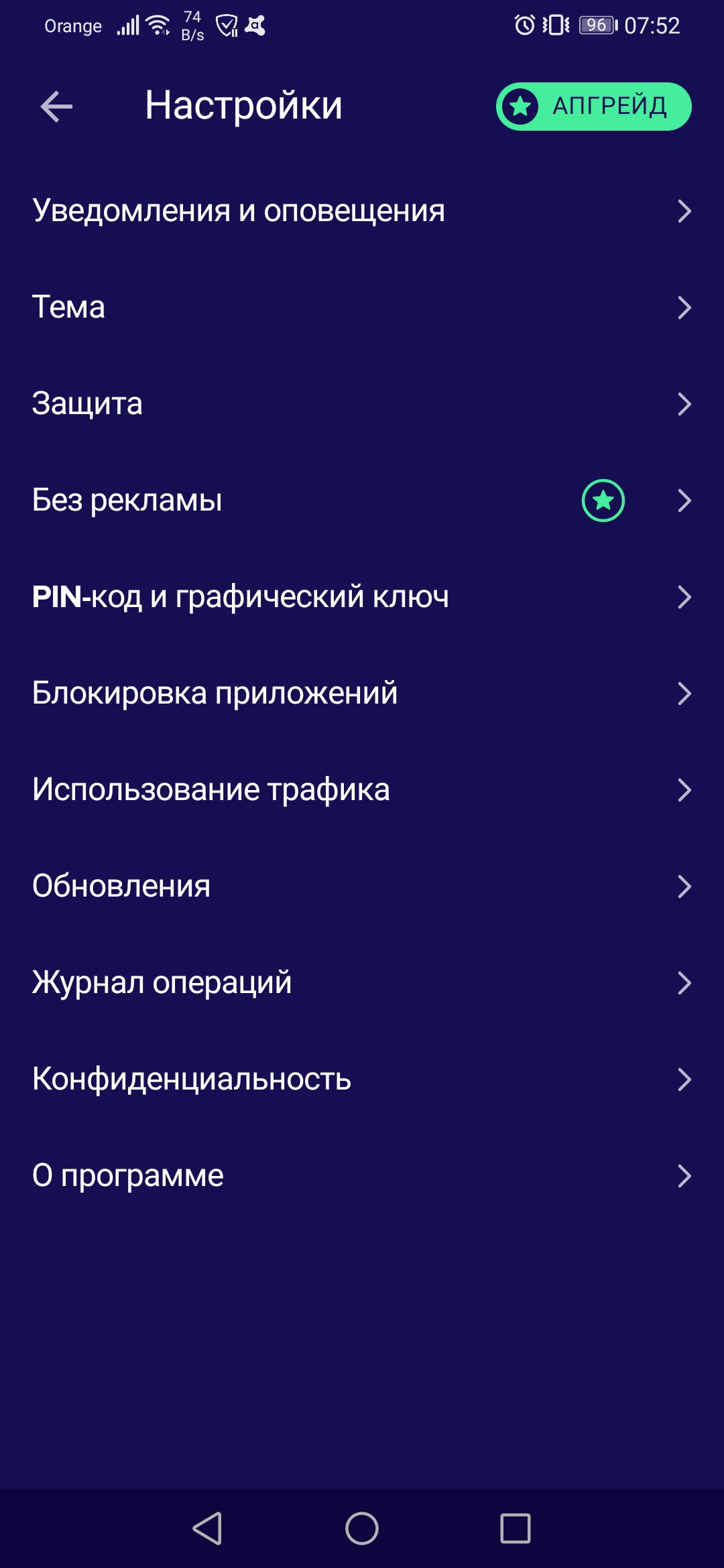Open Конфиденциальность settings

[x=362, y=1080]
